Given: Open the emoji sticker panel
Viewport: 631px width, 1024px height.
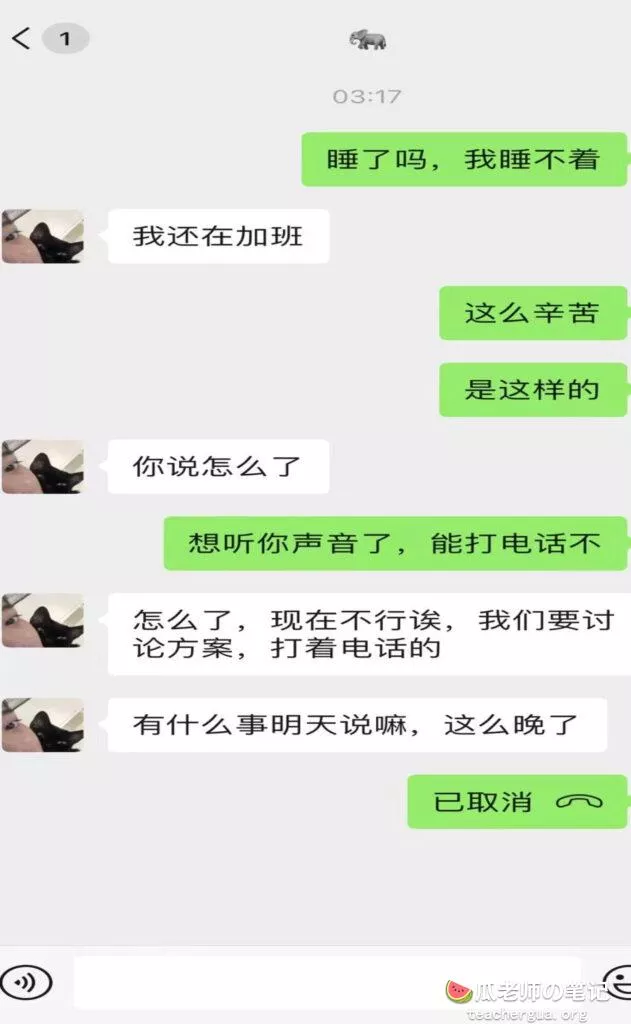Looking at the screenshot, I should (x=618, y=980).
